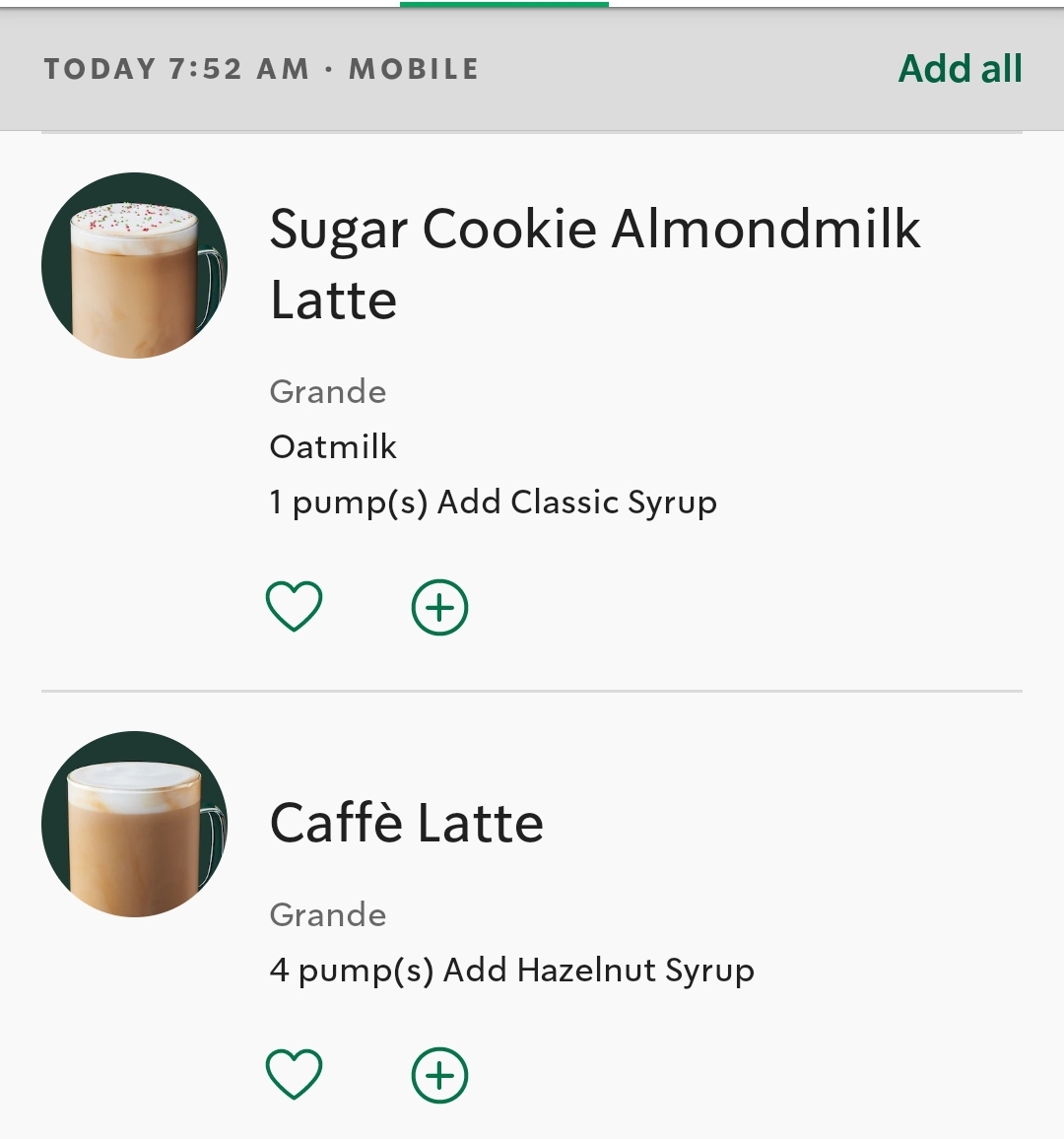This screenshot has height=1139, width=1064.
Task: Tap the plus icon to add Sugar Cookie Latte
Action: (x=439, y=606)
